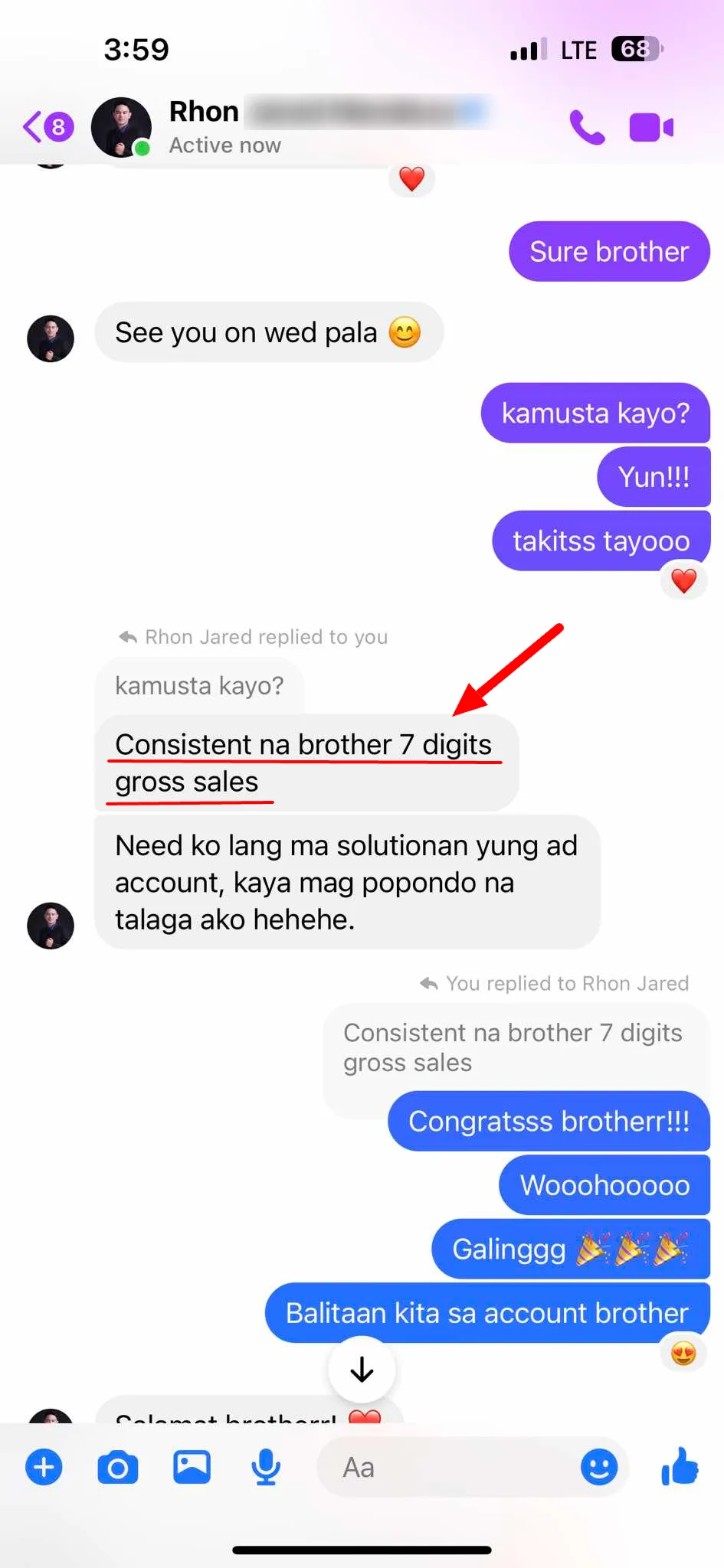This screenshot has width=724, height=1568.
Task: Open the quoted "kamusta kayo?" reply
Action: coord(199,685)
